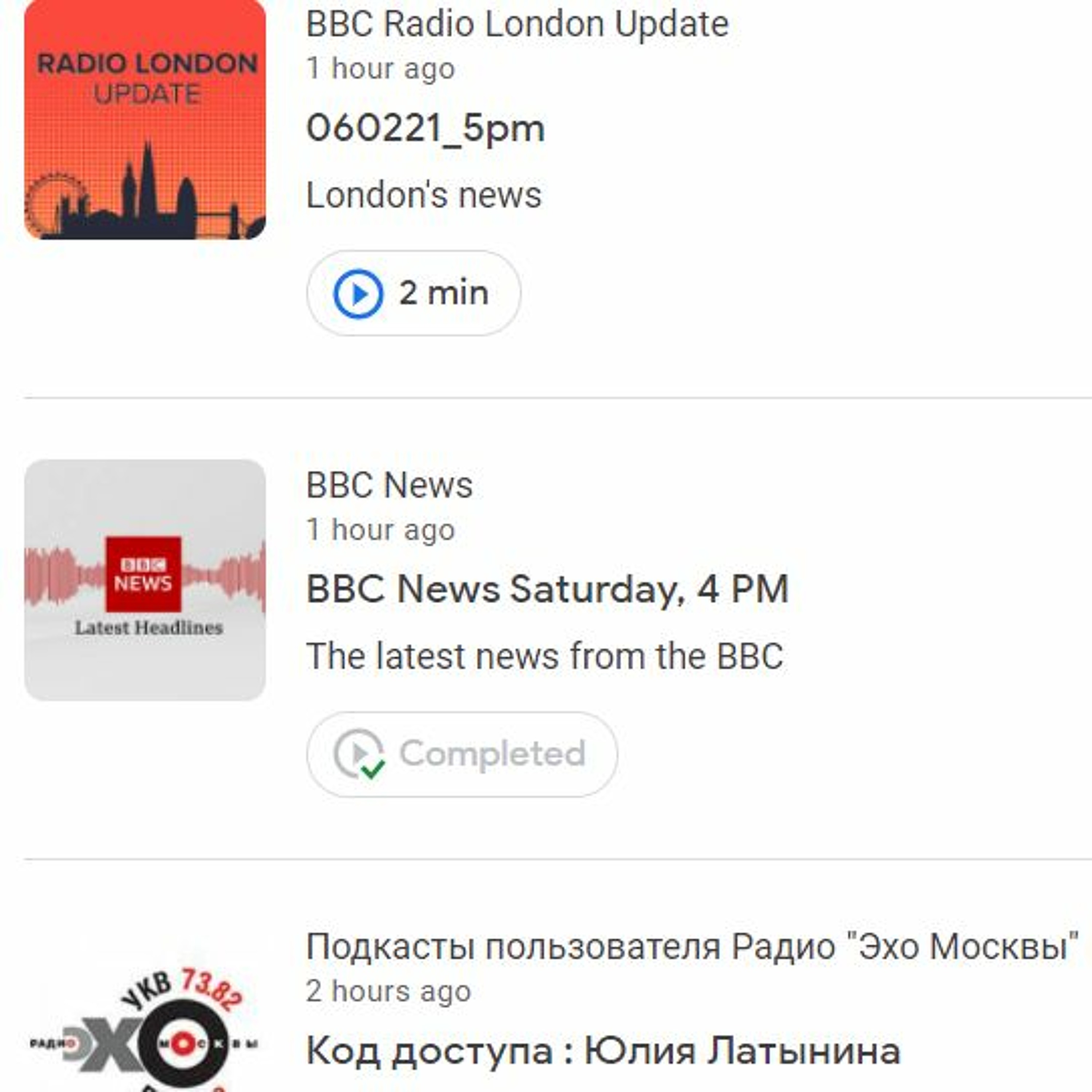
Task: Tap the BBC News Latest Headlines artwork
Action: [145, 580]
